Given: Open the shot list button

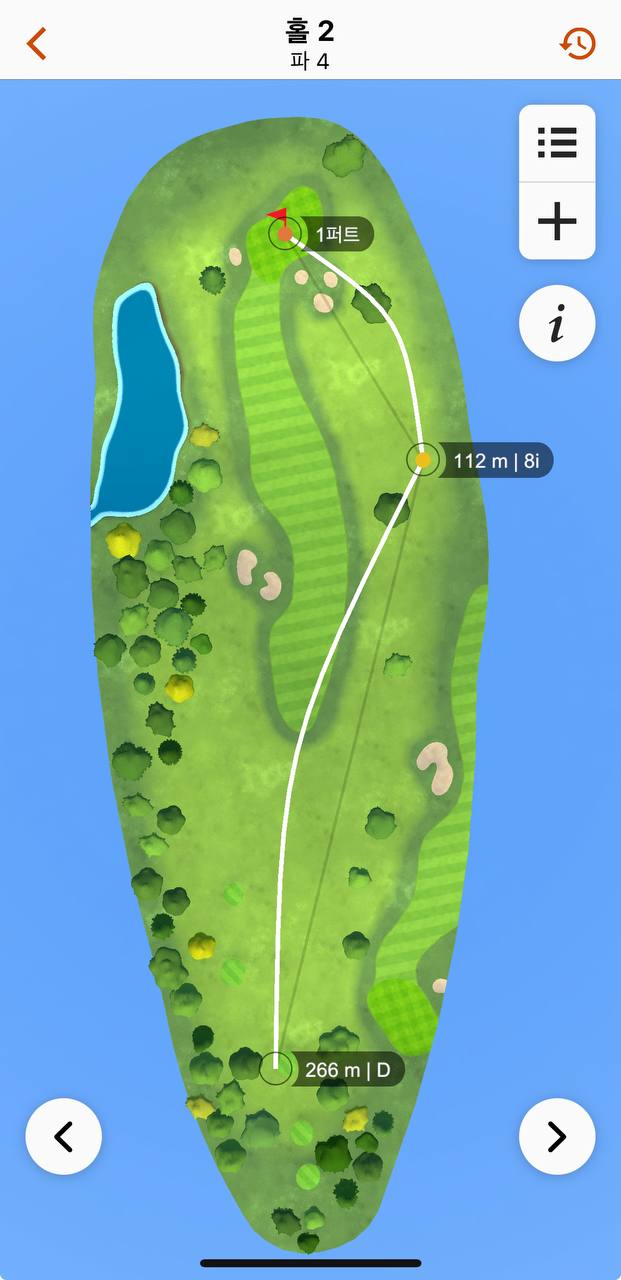Looking at the screenshot, I should click(557, 143).
